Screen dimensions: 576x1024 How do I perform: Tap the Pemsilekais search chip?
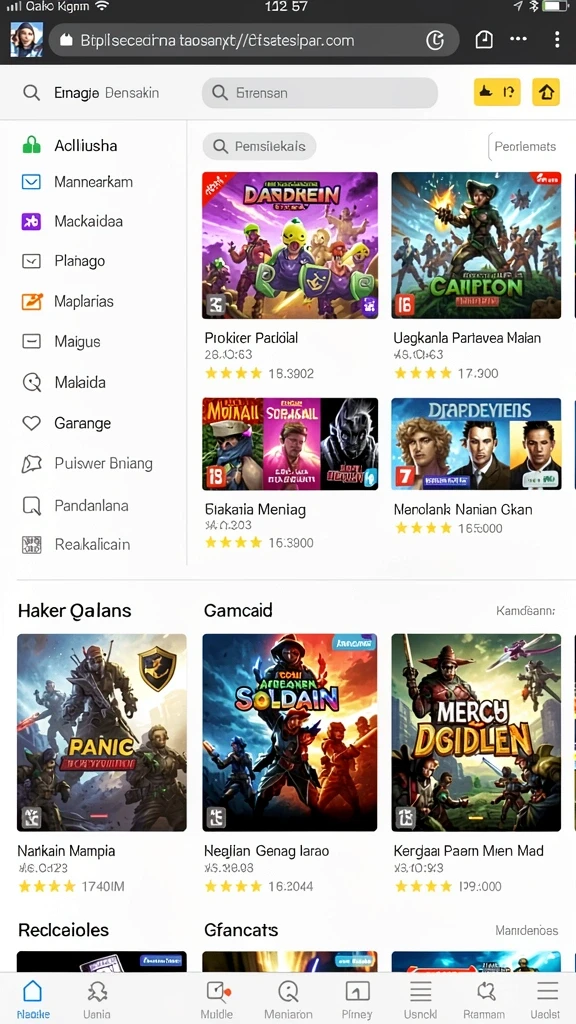point(259,146)
